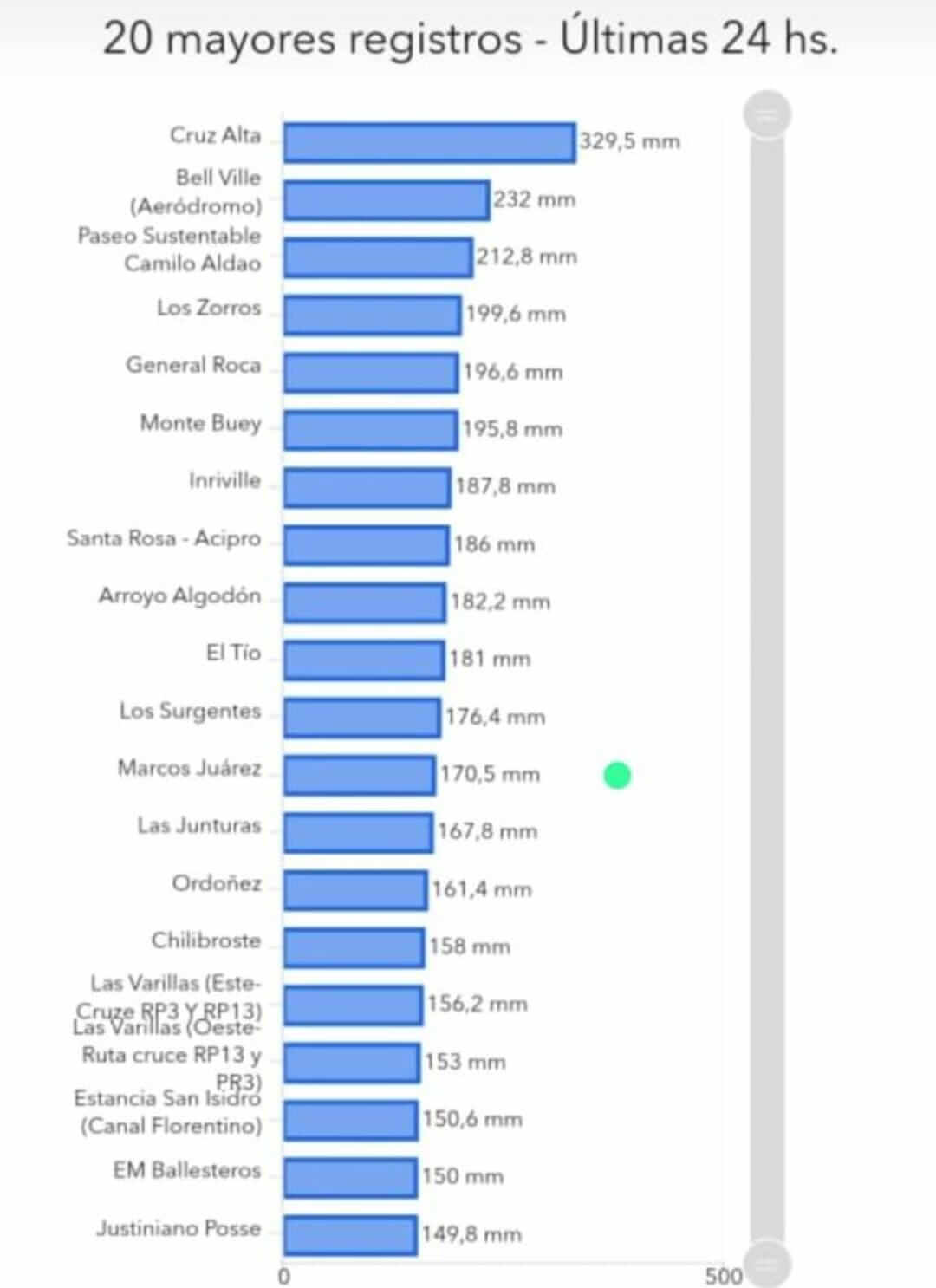Select the Justiniano Posse bar
The height and width of the screenshot is (1288, 936).
(350, 1235)
